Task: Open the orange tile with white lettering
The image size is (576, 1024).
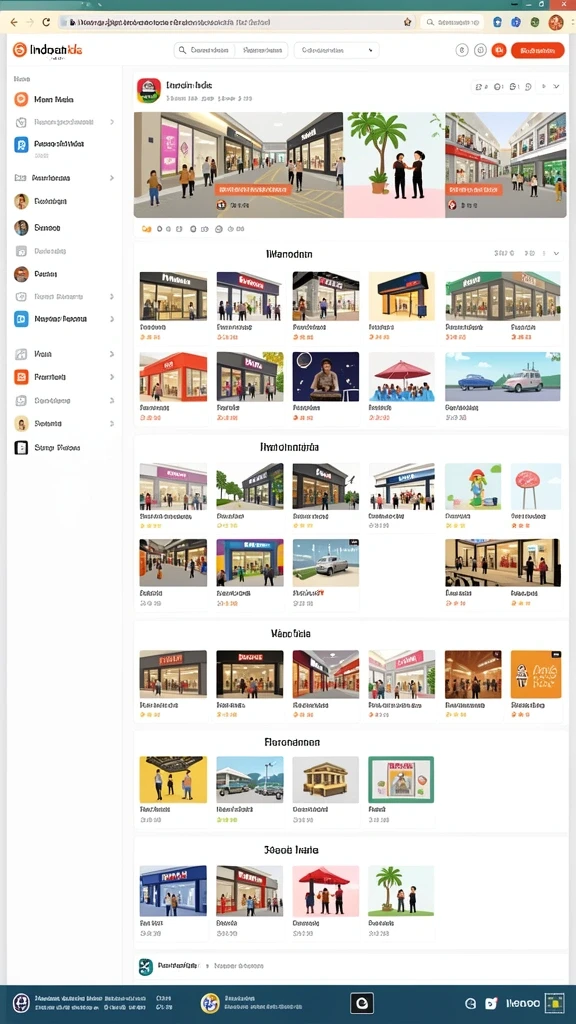Action: 536,674
